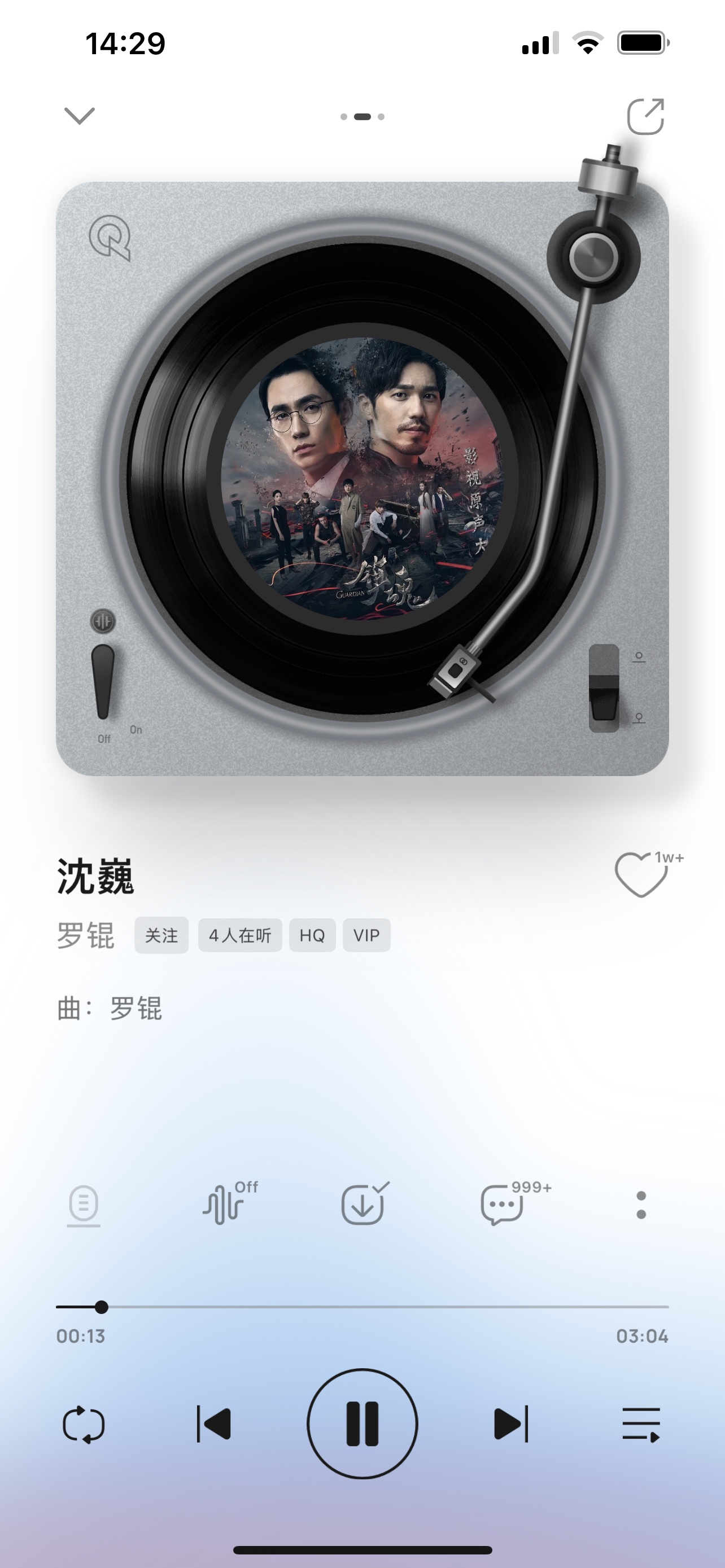
Task: Skip to the next track
Action: 511,1424
